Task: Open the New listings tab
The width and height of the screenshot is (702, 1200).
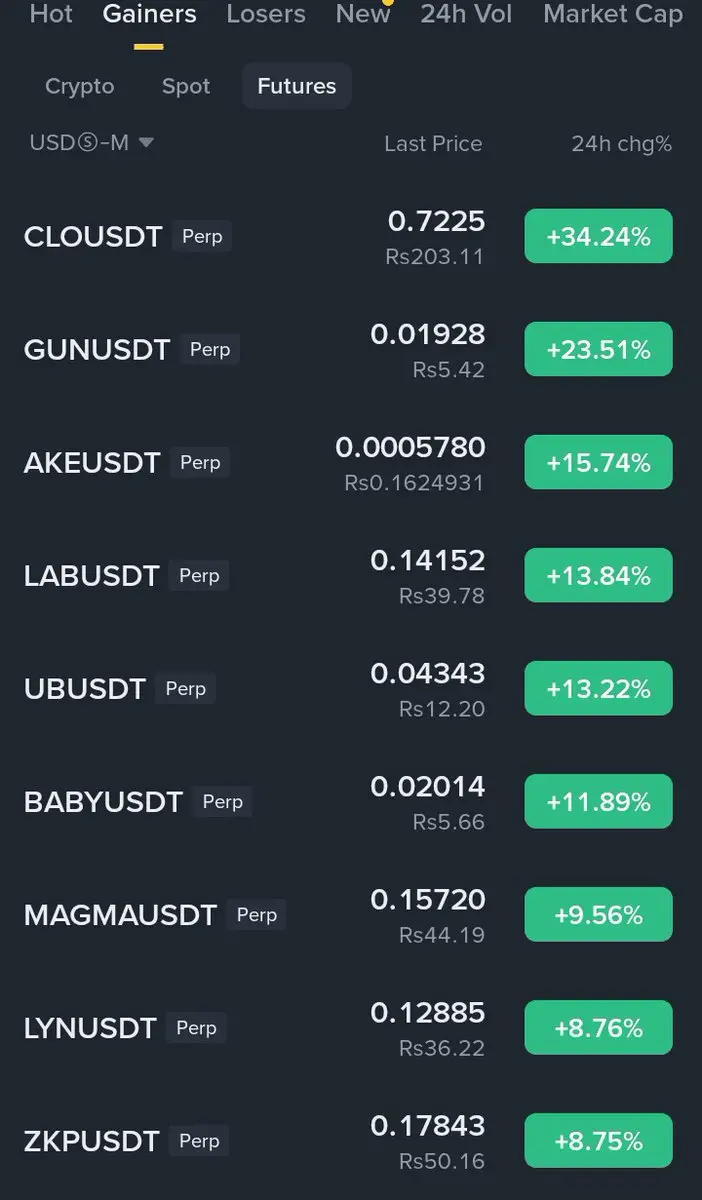Action: [362, 14]
